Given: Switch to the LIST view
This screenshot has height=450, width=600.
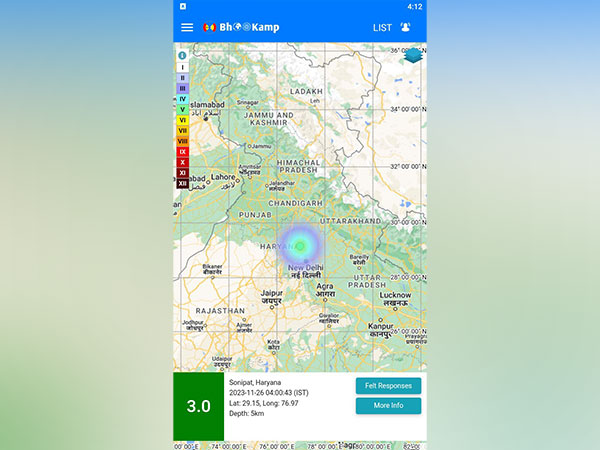Looking at the screenshot, I should 382,27.
